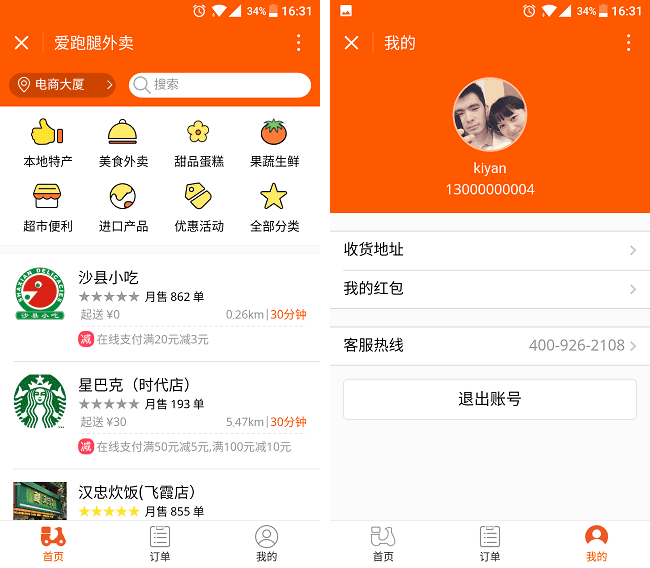Open 收货地址 delivery addresses

click(489, 250)
